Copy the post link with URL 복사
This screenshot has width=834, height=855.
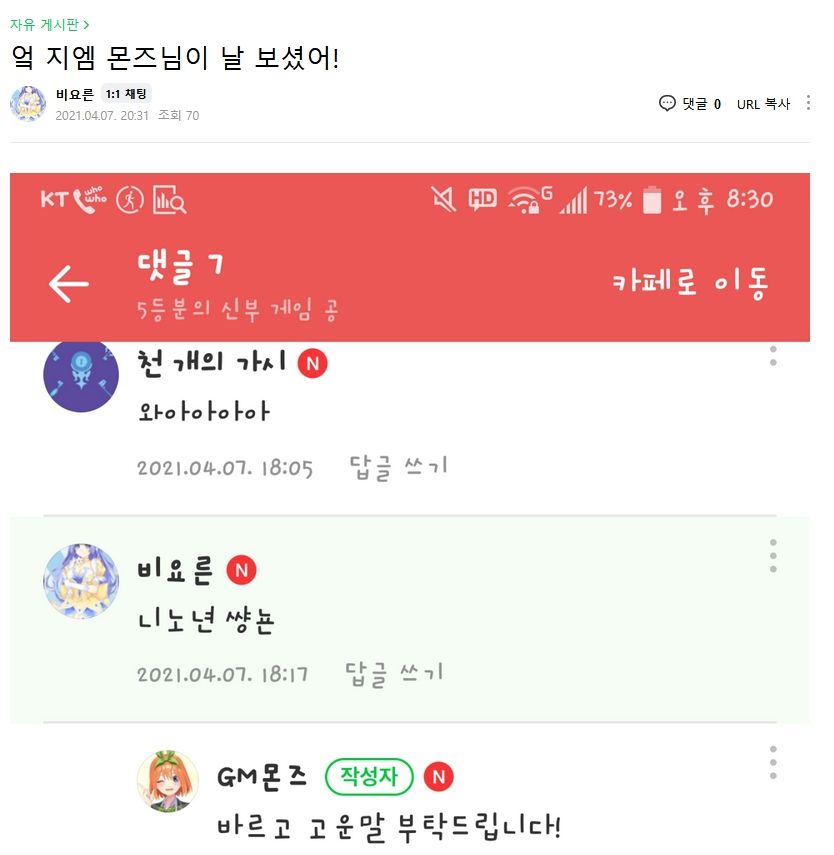tap(763, 104)
